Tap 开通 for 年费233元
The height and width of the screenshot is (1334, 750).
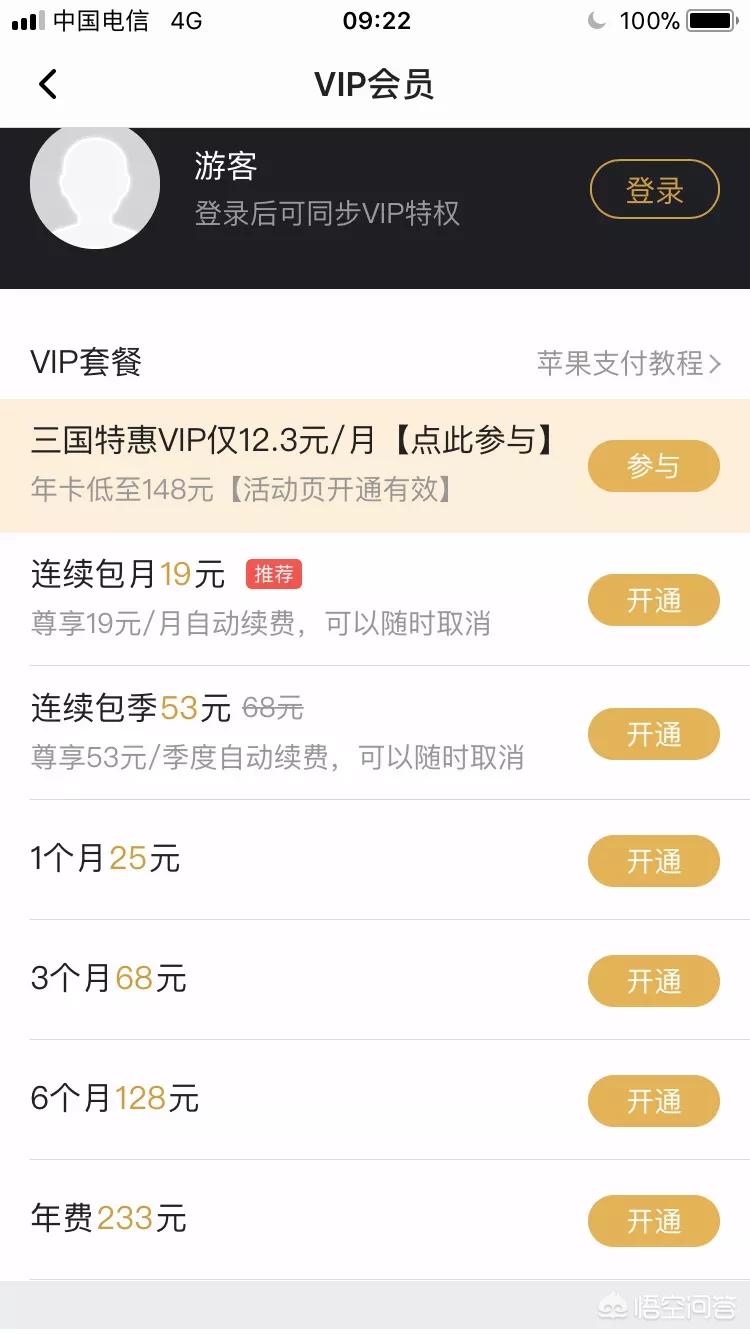(653, 1221)
